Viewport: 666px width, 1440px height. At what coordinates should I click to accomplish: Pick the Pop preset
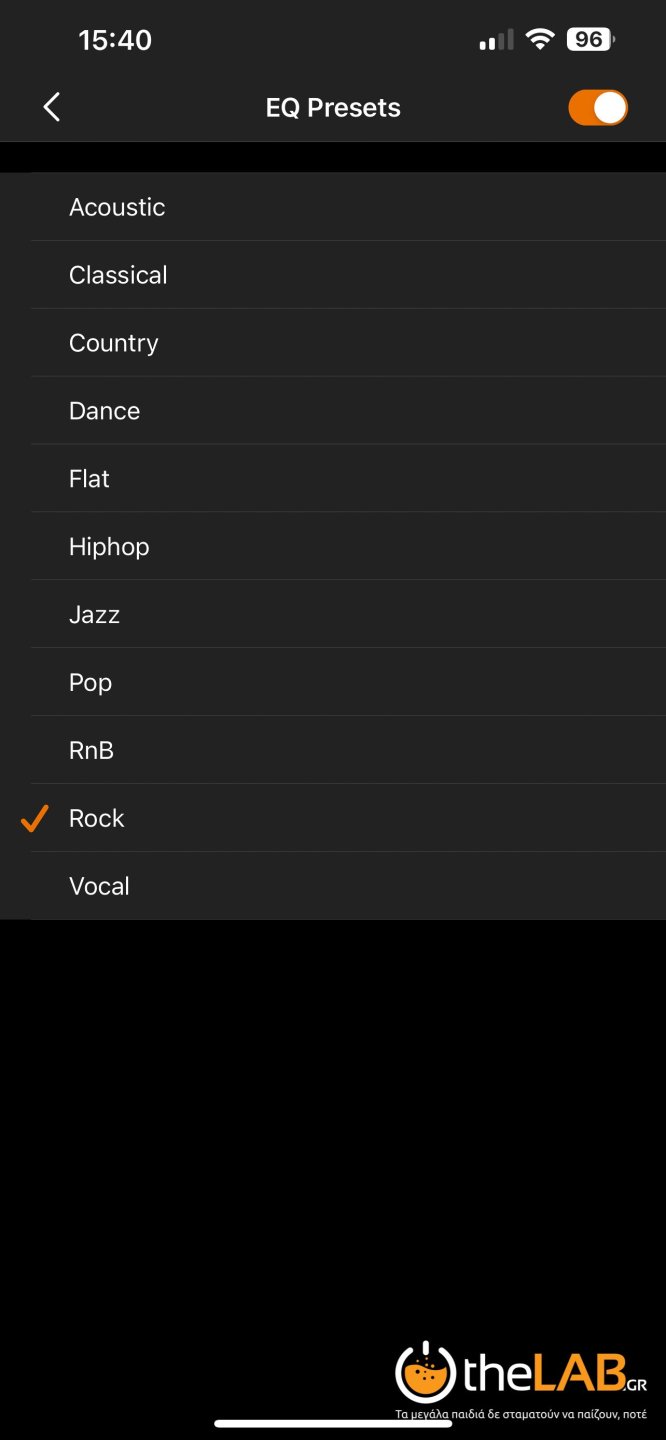(91, 683)
